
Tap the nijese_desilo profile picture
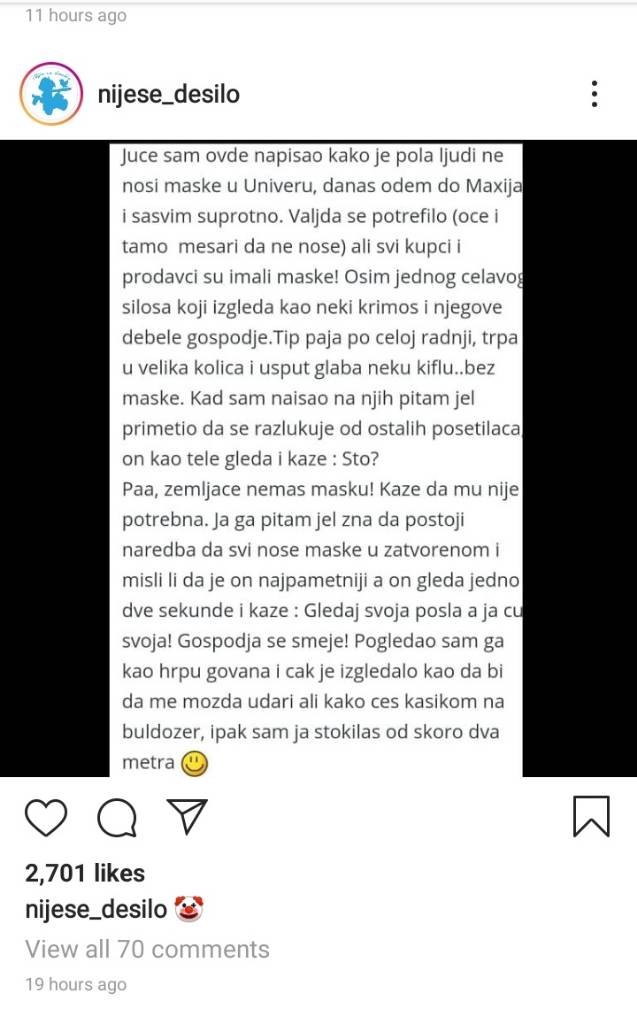tap(51, 94)
